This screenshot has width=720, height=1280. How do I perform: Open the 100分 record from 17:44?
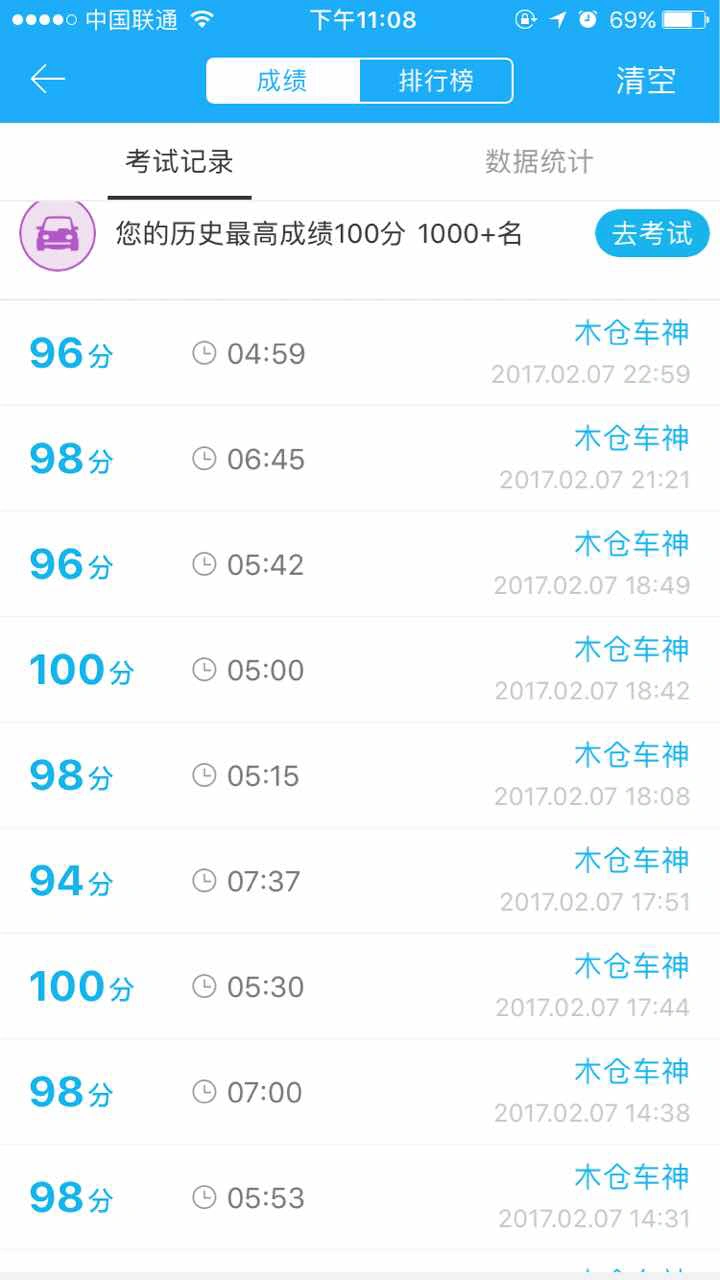coord(360,986)
